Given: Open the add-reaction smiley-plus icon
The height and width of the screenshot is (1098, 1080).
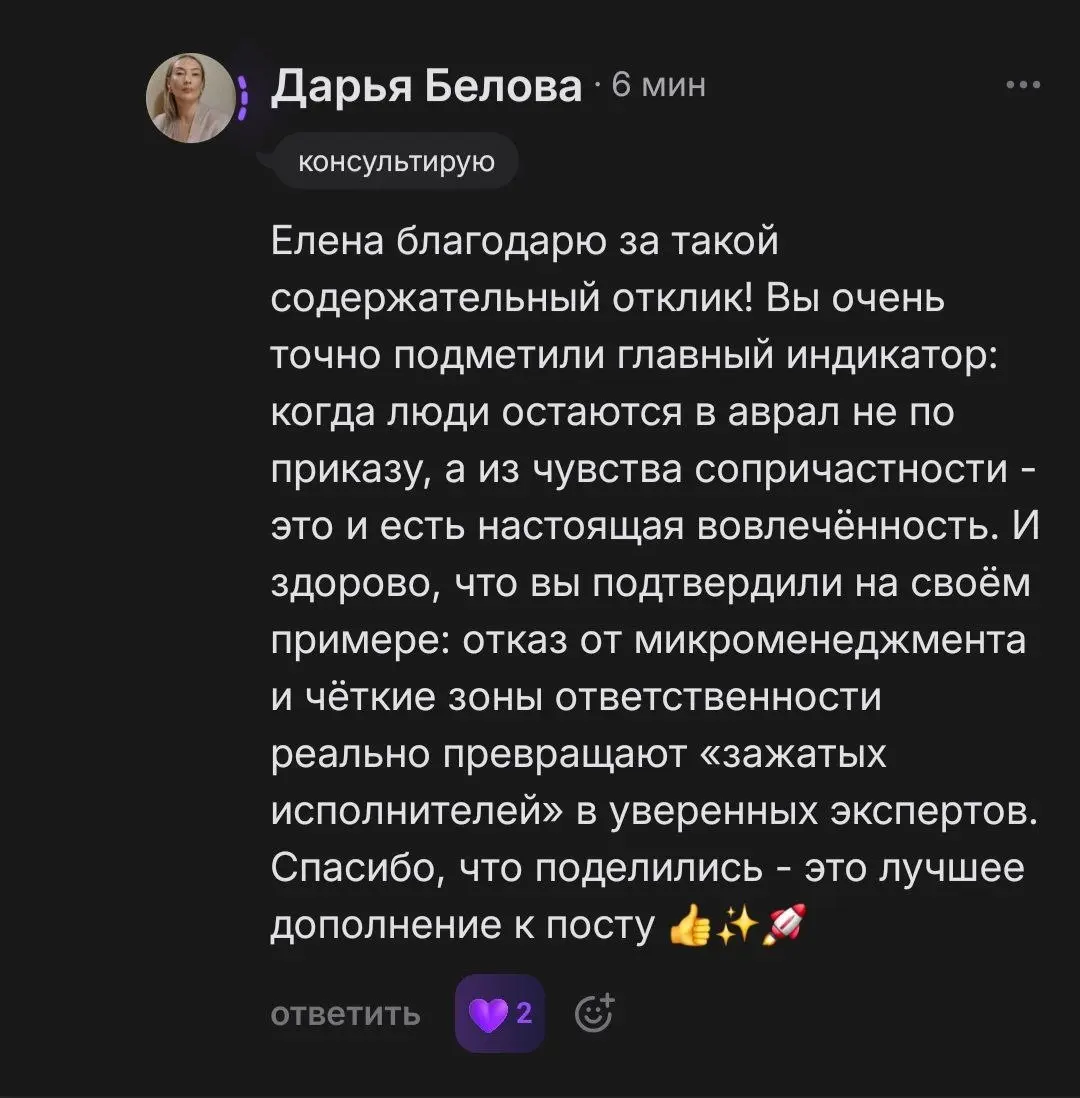Looking at the screenshot, I should [594, 1013].
